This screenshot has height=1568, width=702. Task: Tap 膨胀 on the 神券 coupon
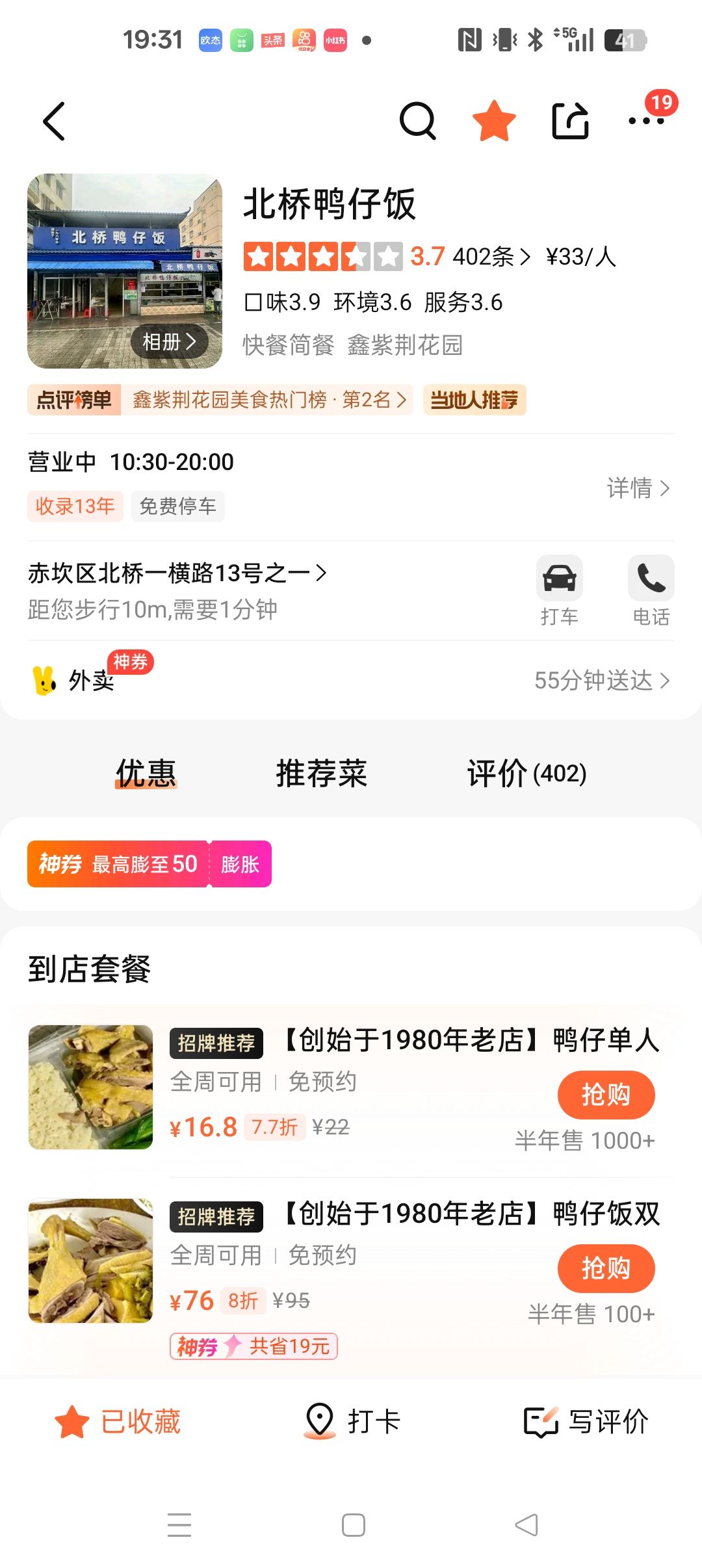pos(240,864)
